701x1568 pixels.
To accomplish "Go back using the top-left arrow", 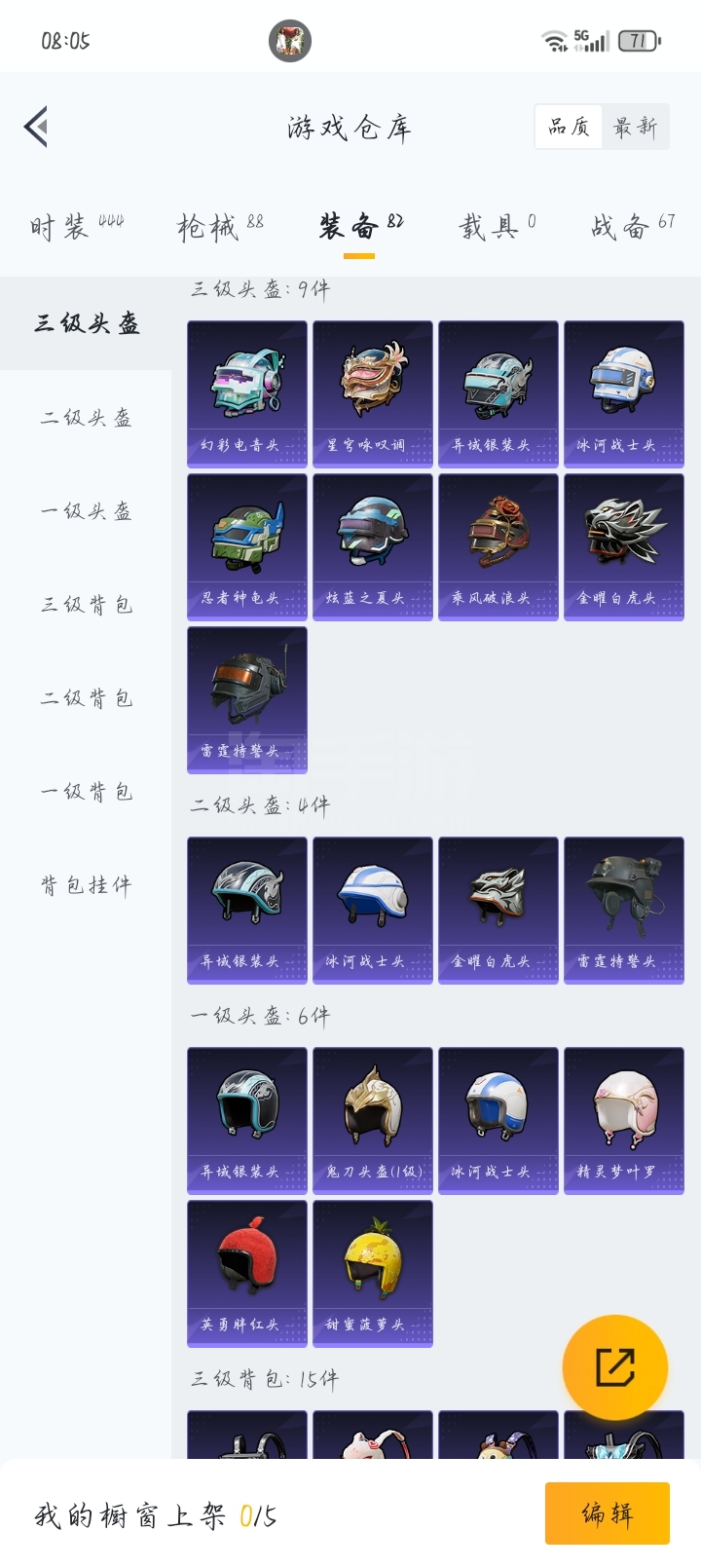I will pos(36,127).
